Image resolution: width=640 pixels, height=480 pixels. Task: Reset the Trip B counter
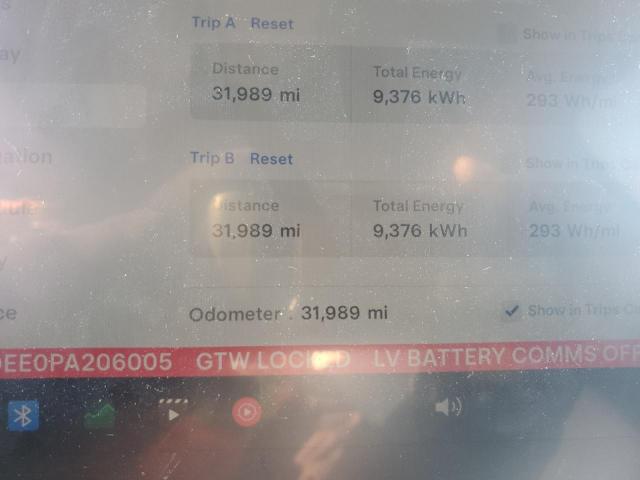271,158
